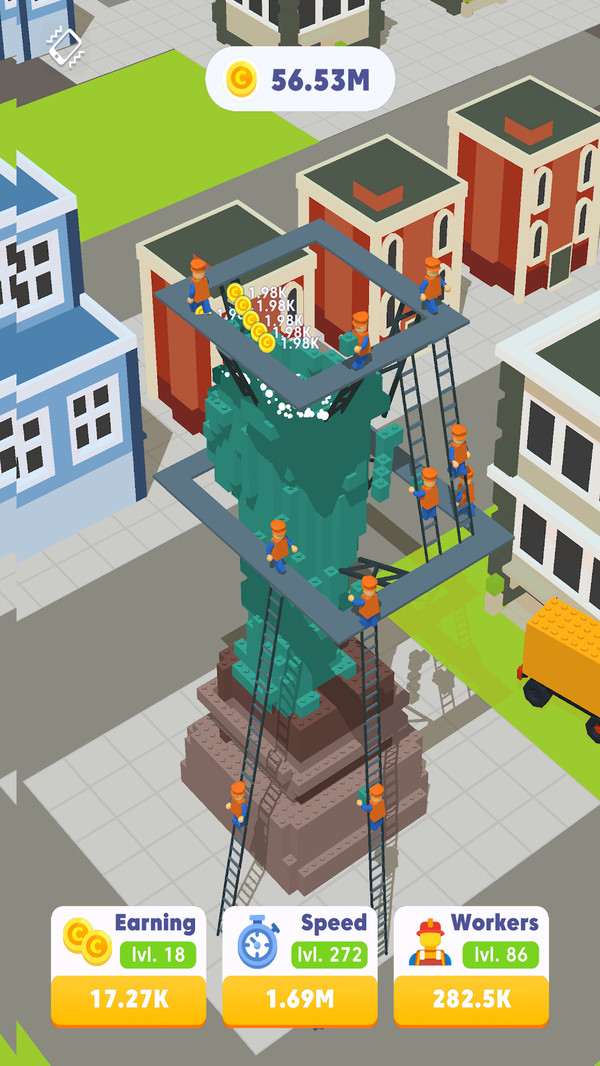Screen dimensions: 600x1066
Task: Upgrade Speed for 1.69M
Action: tap(299, 998)
